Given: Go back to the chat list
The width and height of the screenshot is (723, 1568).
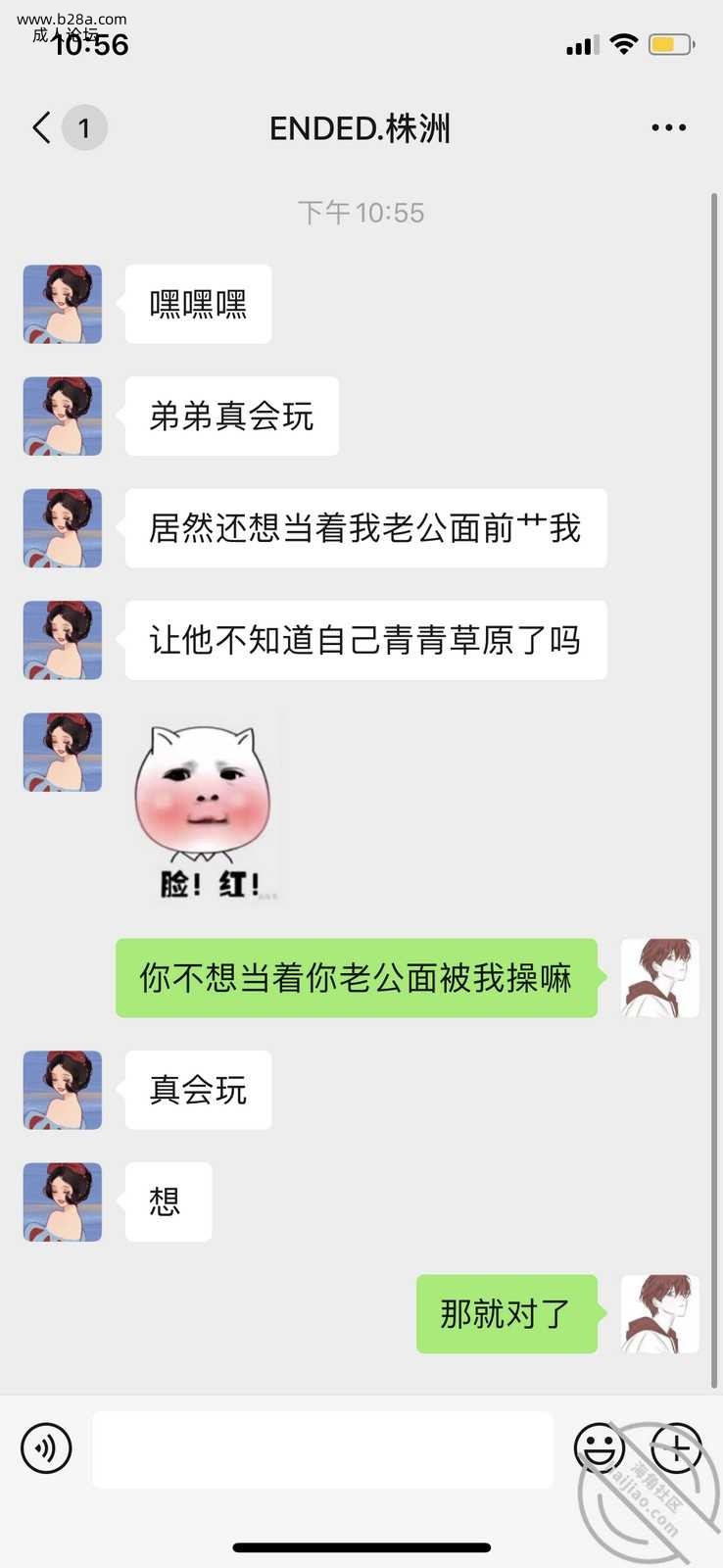Looking at the screenshot, I should coord(42,127).
